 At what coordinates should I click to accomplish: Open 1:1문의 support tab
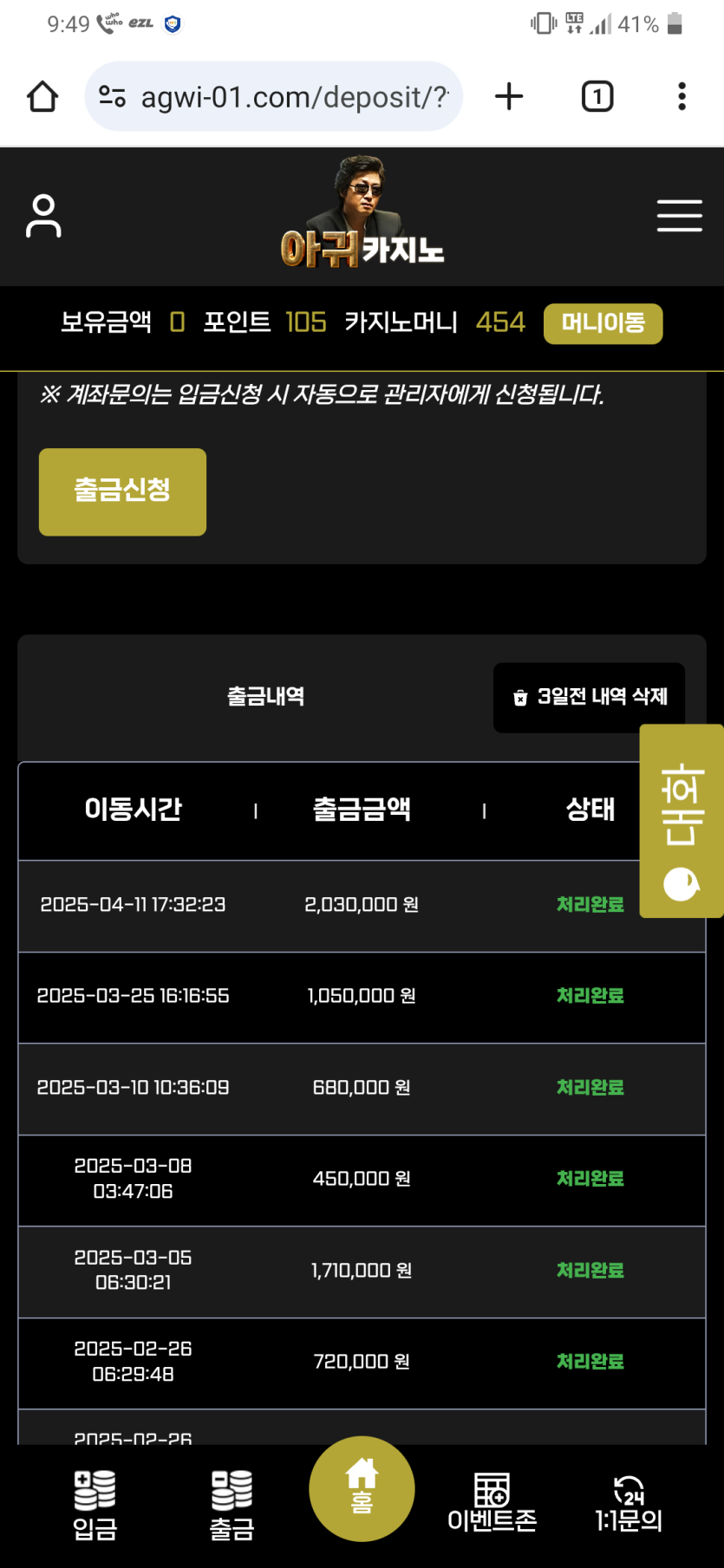click(x=629, y=1506)
